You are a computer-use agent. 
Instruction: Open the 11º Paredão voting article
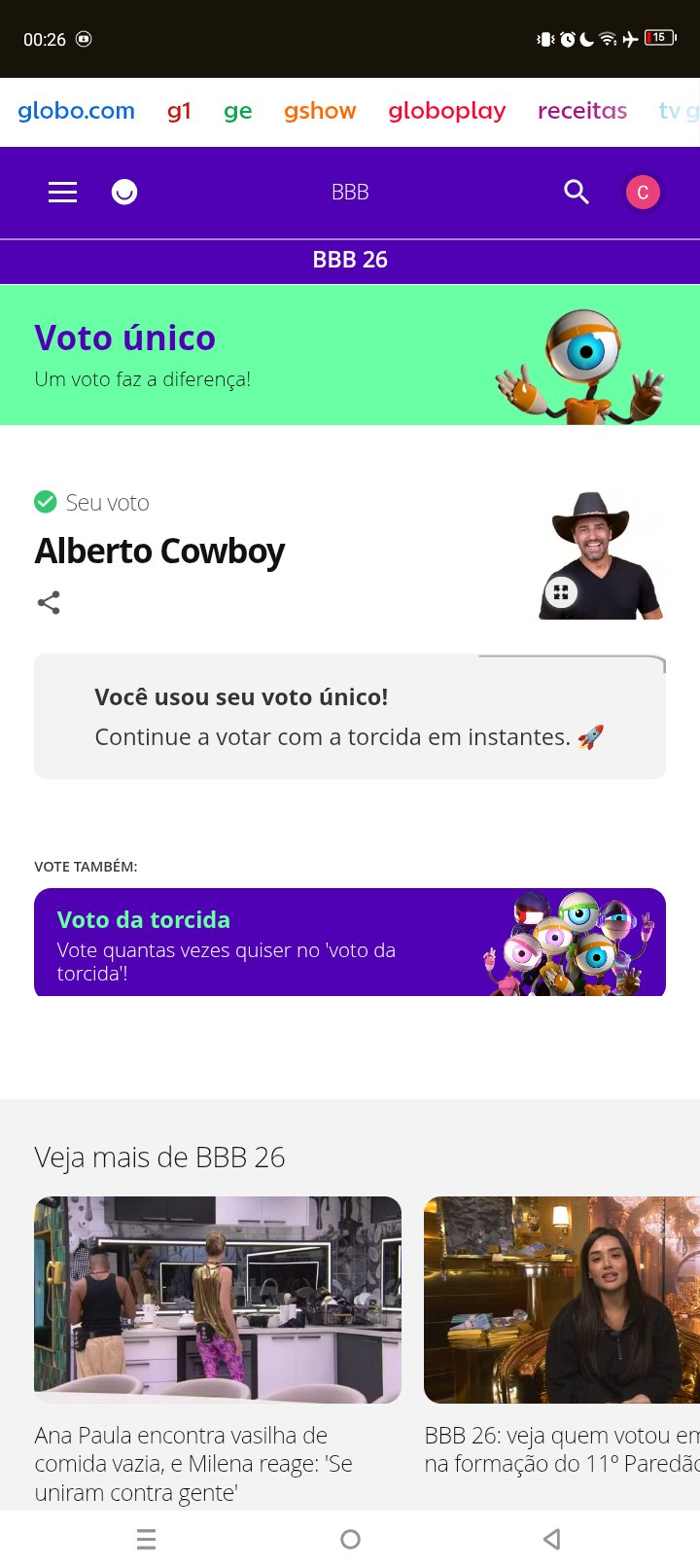[x=562, y=1352]
